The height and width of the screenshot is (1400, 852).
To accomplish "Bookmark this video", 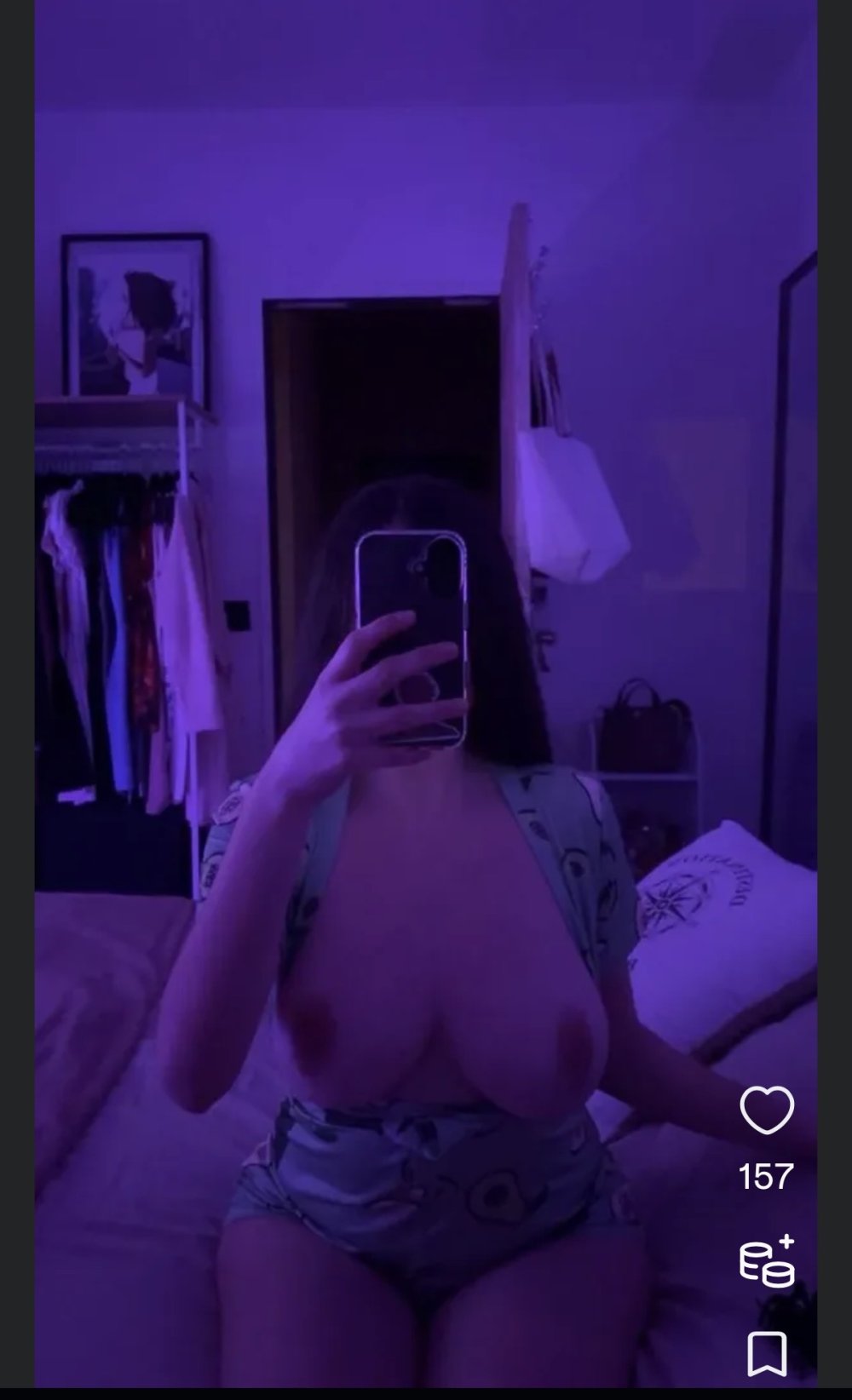I will 767,1353.
